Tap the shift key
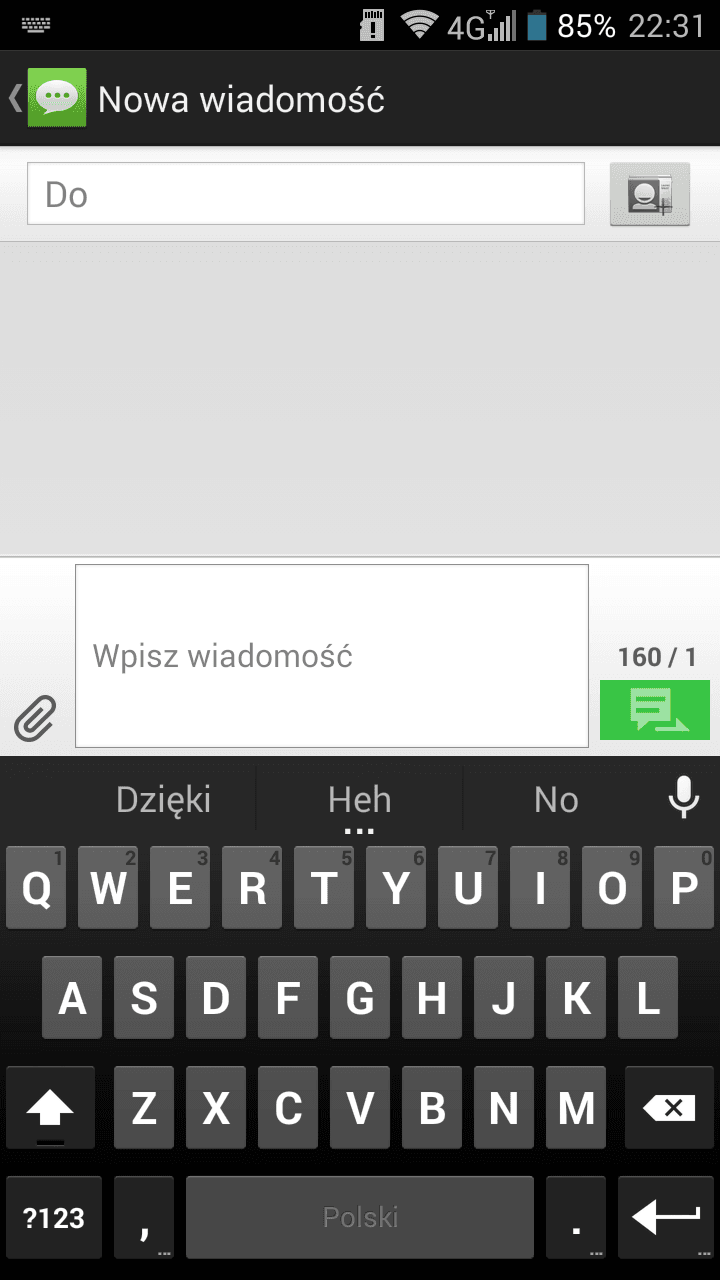The image size is (720, 1280). pos(50,1107)
